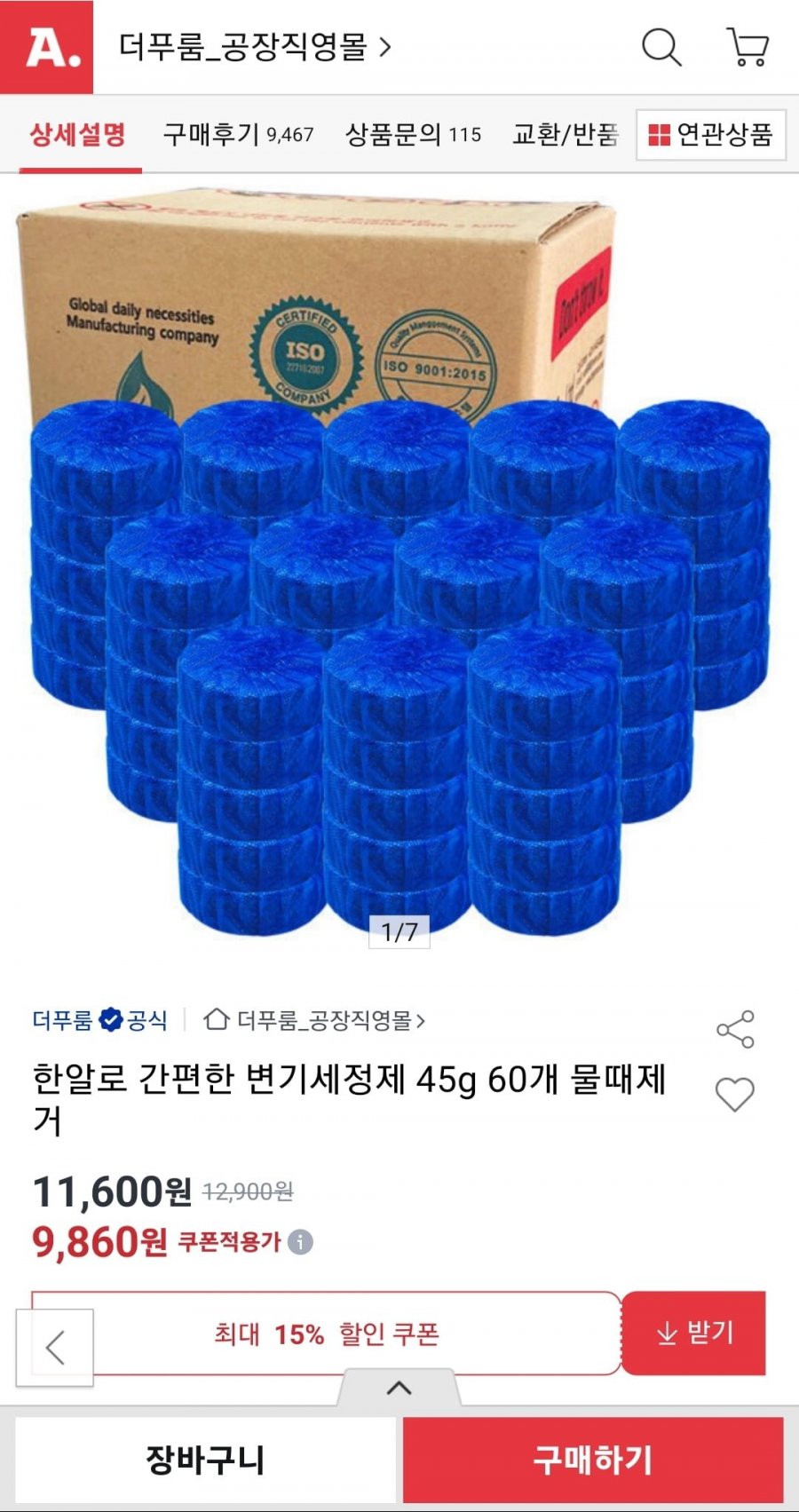The image size is (799, 1512).
Task: Expand the bottom options panel
Action: (x=399, y=1388)
